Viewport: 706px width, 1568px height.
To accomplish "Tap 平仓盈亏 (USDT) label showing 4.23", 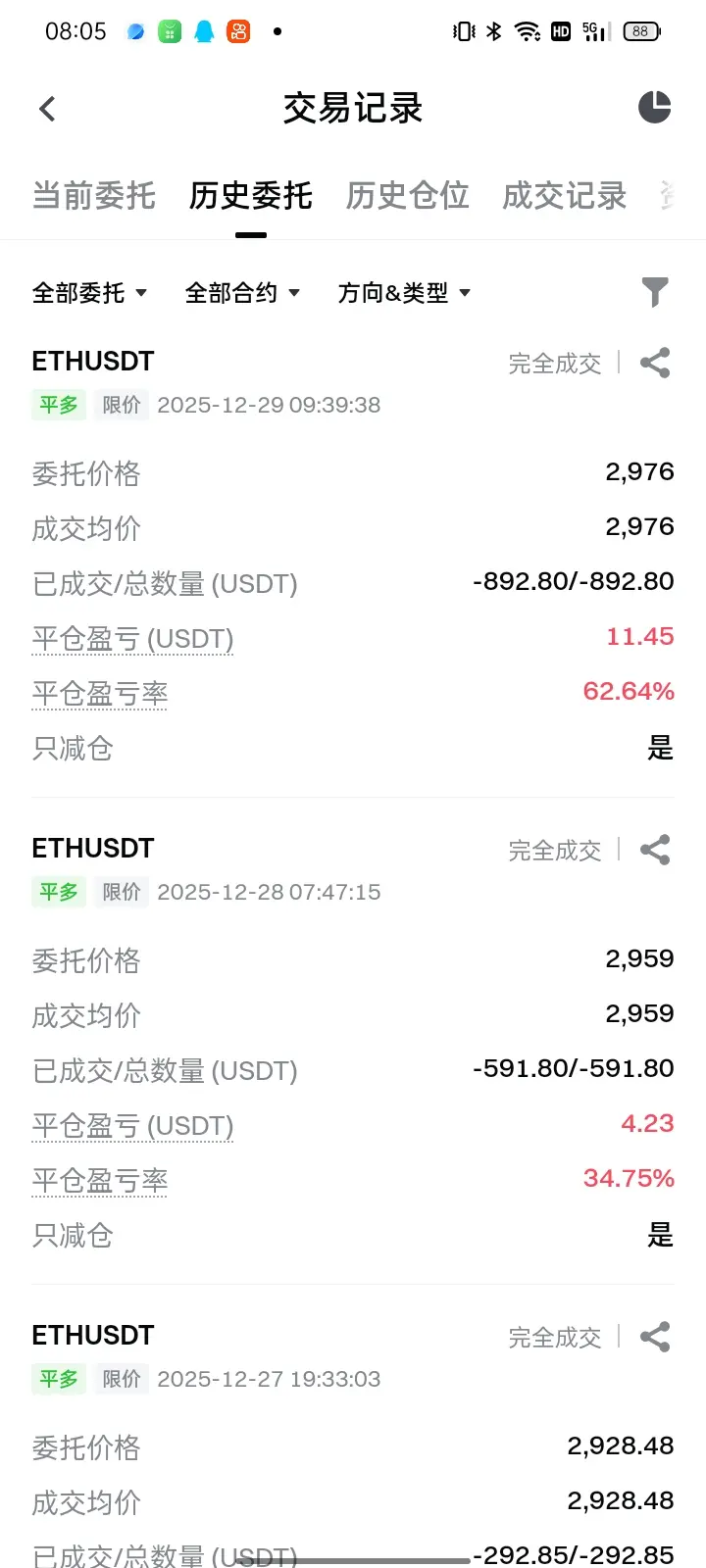I will pyautogui.click(x=133, y=1125).
